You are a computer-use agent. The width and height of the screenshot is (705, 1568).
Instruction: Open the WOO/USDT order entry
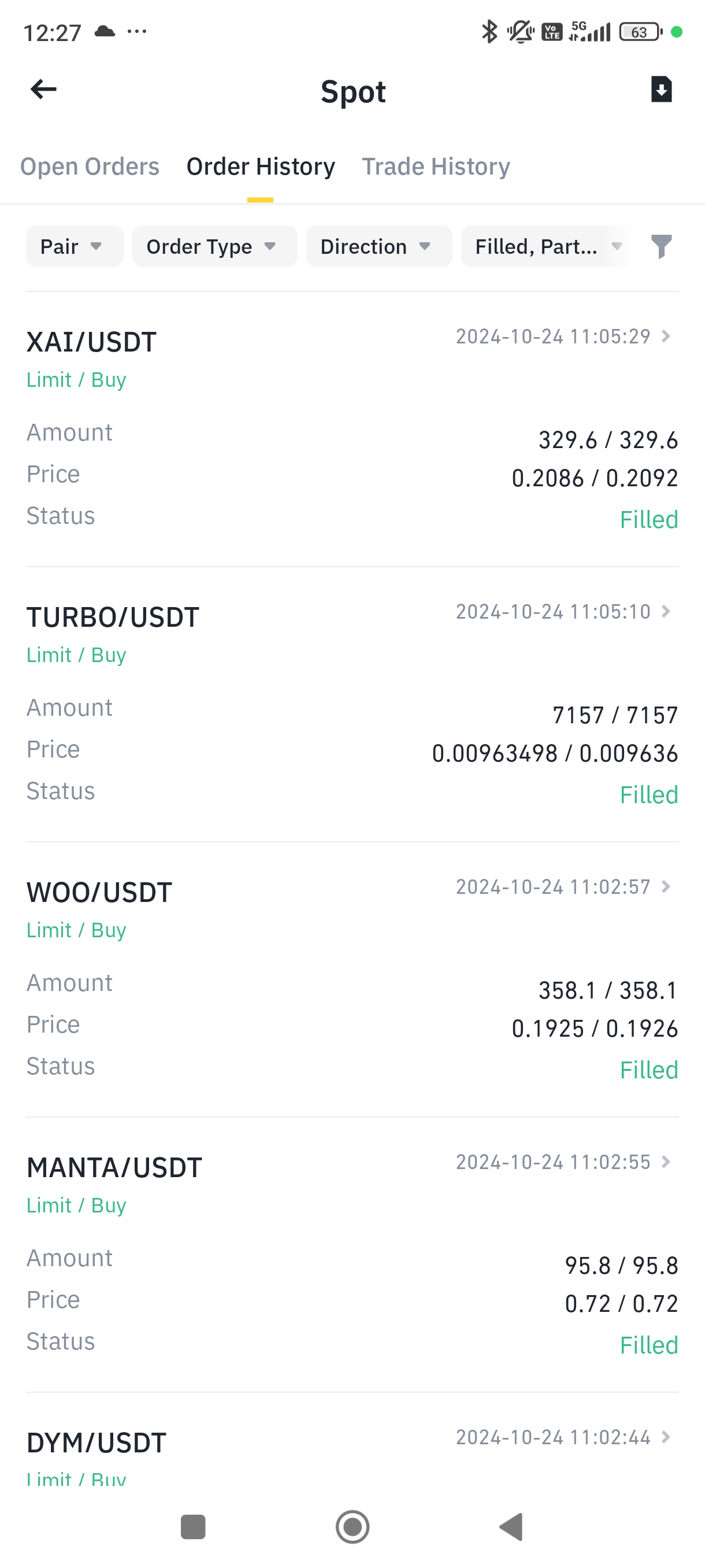tap(352, 979)
